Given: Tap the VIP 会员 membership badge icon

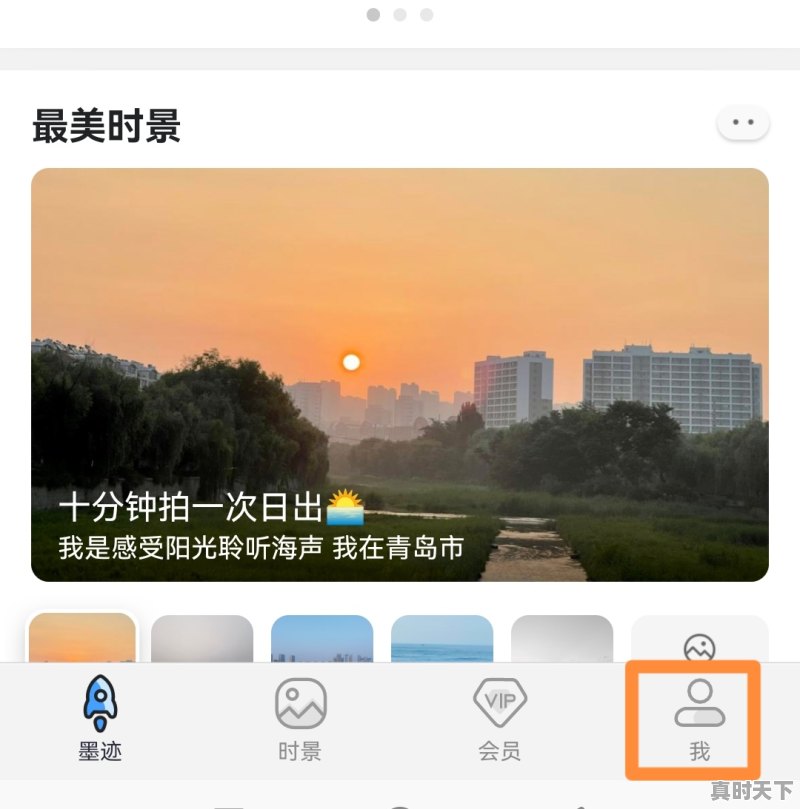Looking at the screenshot, I should tap(499, 703).
